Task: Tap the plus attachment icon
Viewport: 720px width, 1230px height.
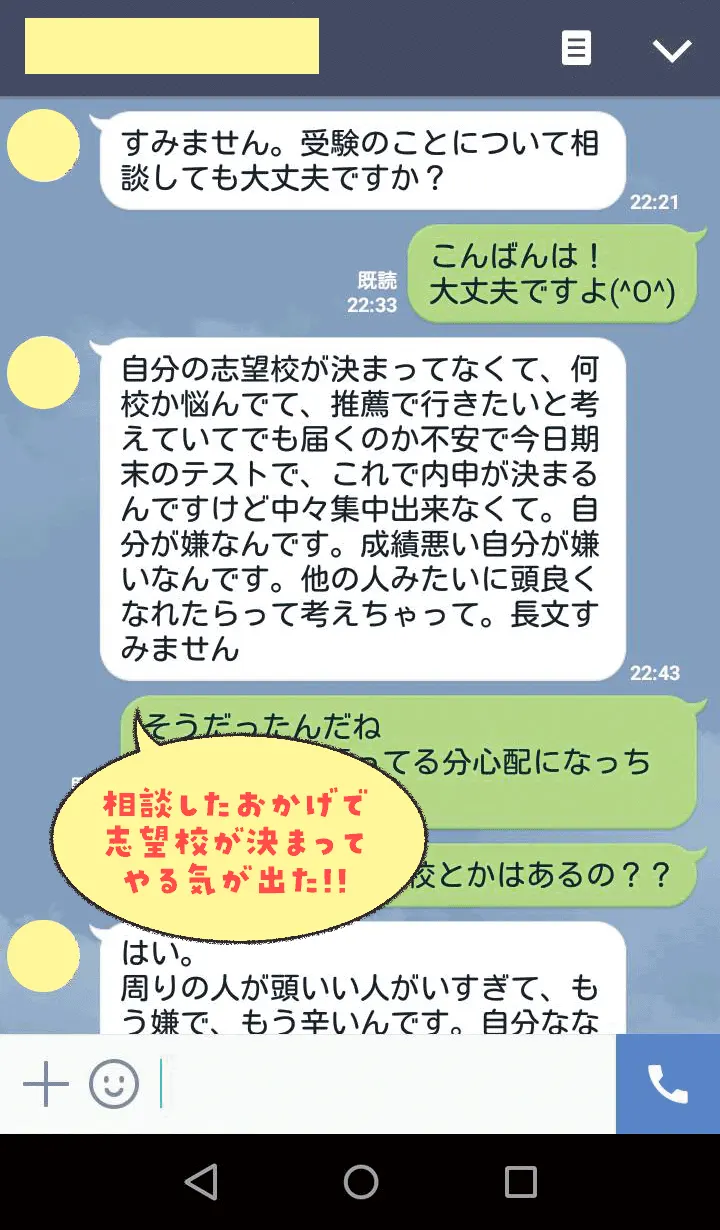Action: [x=44, y=1083]
